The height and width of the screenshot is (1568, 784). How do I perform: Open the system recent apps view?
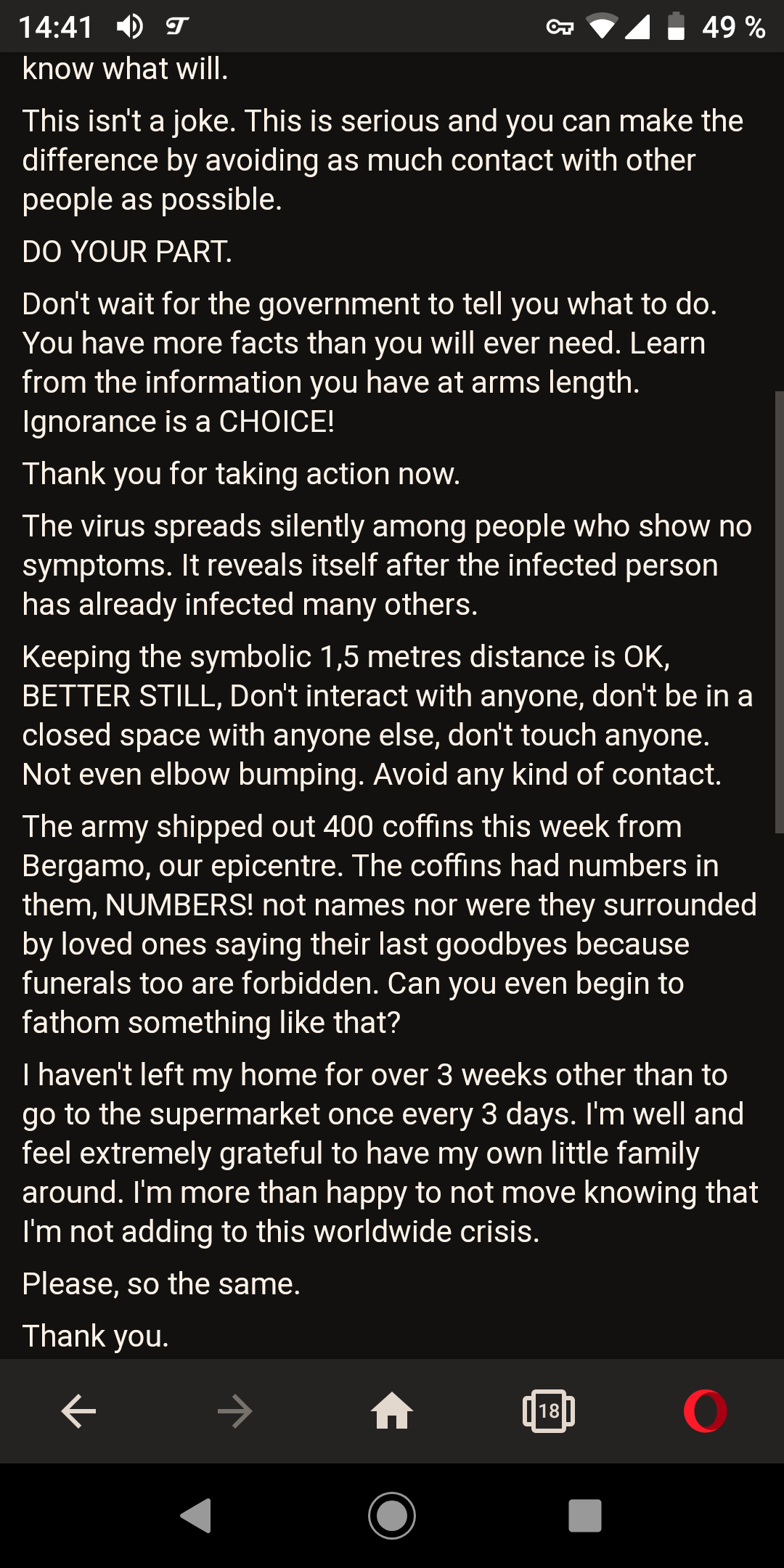(585, 1516)
